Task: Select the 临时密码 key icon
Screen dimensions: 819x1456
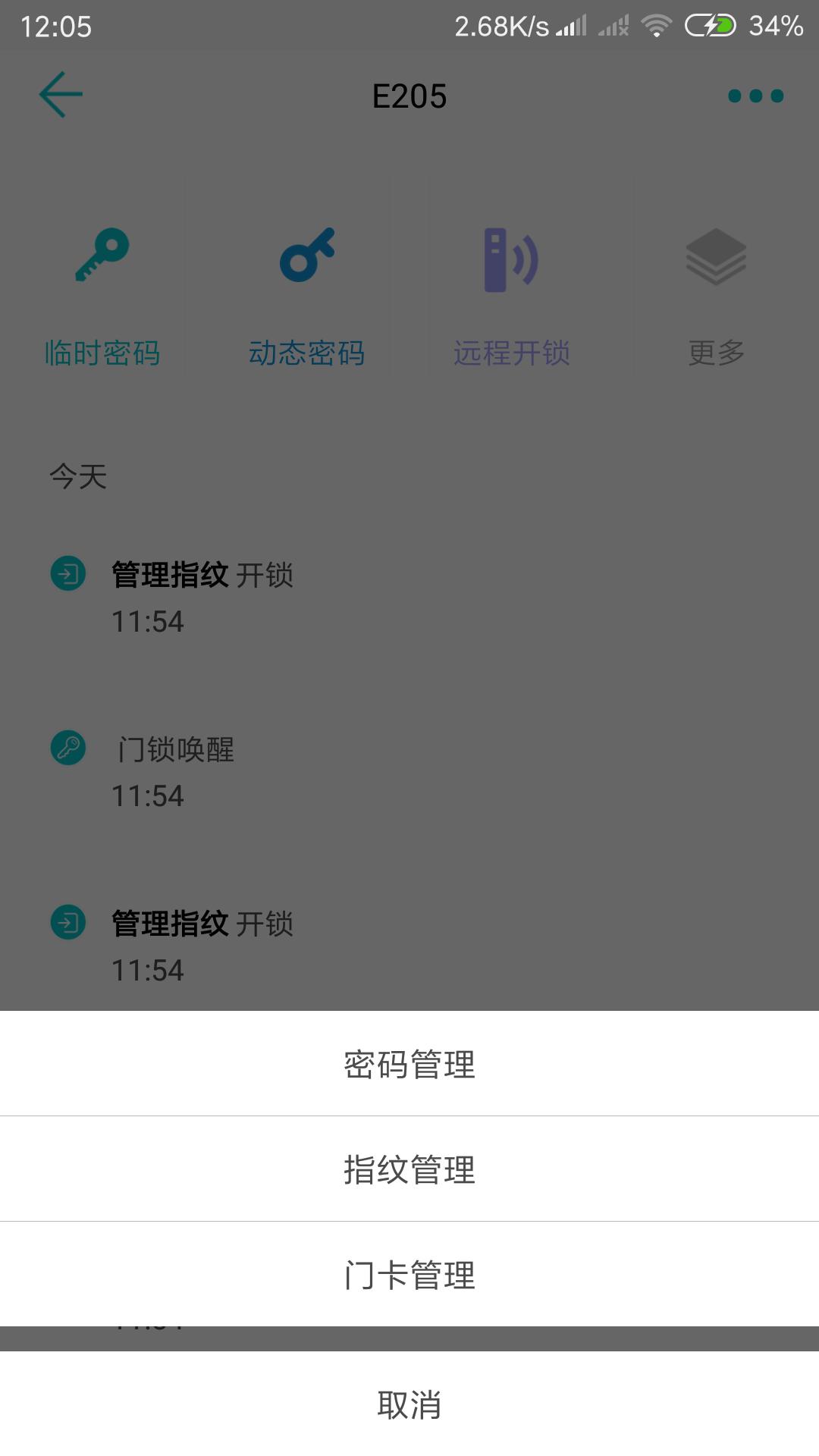Action: coord(102,254)
